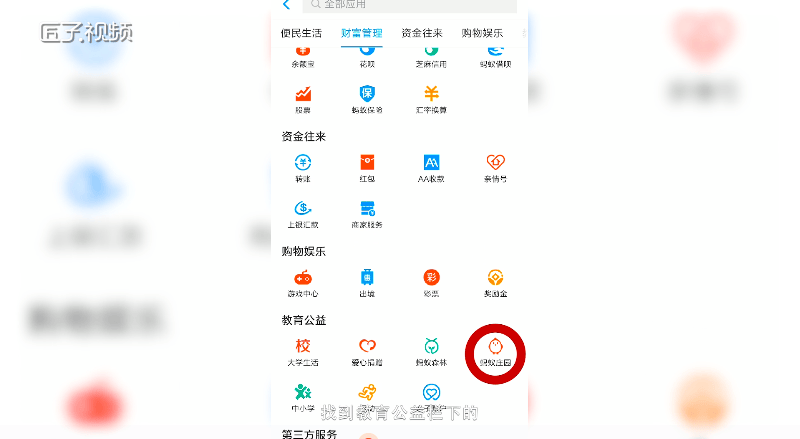Viewport: 800px width, 439px height.
Task: Open 商家服务 merchant services
Action: pyautogui.click(x=367, y=213)
